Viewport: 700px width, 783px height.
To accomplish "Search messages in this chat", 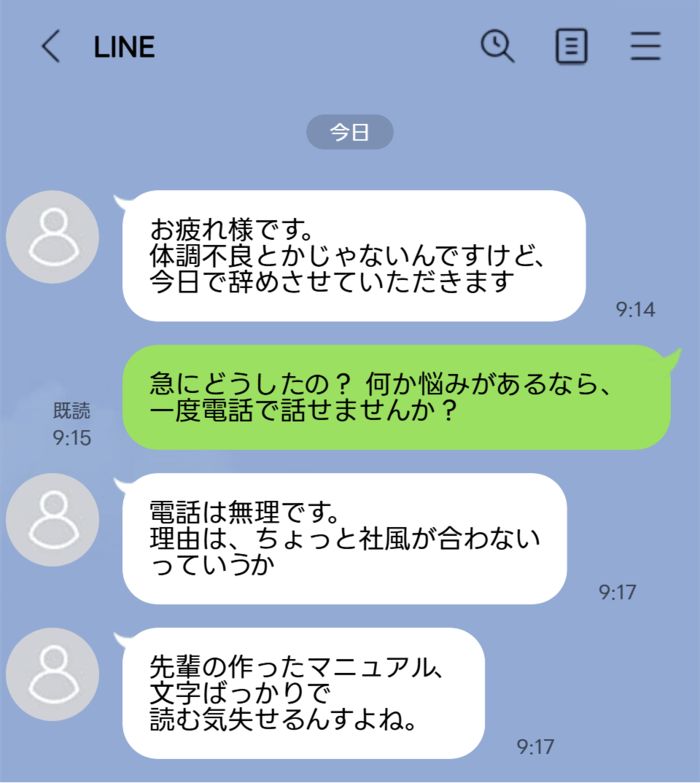I will point(497,46).
